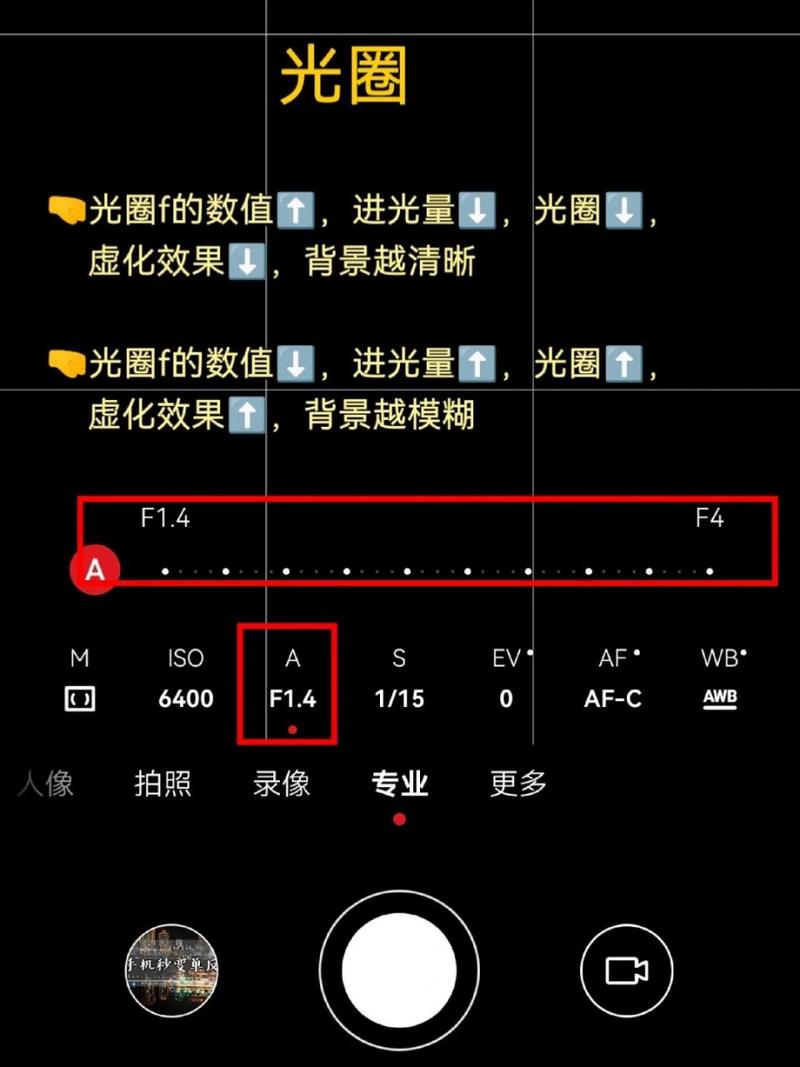This screenshot has height=1067, width=800.
Task: Open the 更多 more modes tab
Action: [x=516, y=784]
